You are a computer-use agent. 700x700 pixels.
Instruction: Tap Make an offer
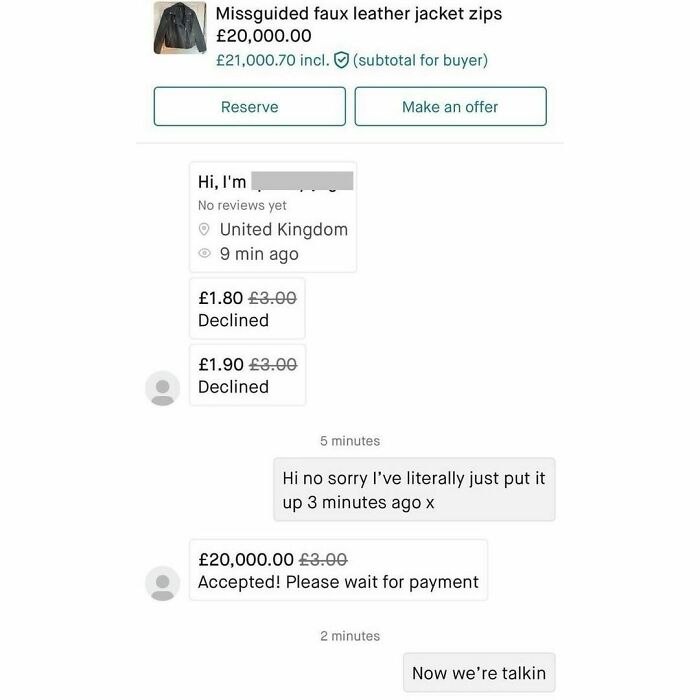coord(450,106)
